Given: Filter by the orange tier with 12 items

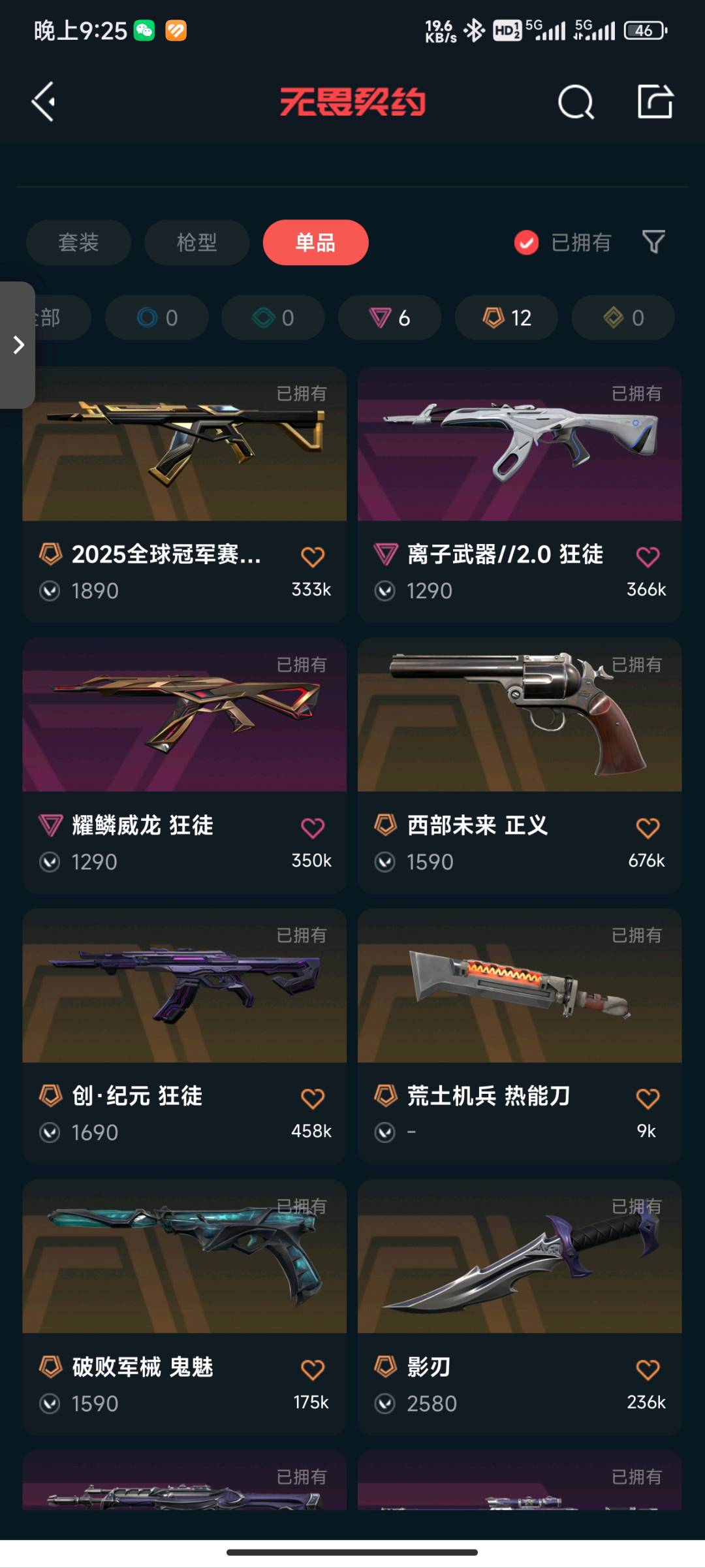Looking at the screenshot, I should pyautogui.click(x=506, y=318).
